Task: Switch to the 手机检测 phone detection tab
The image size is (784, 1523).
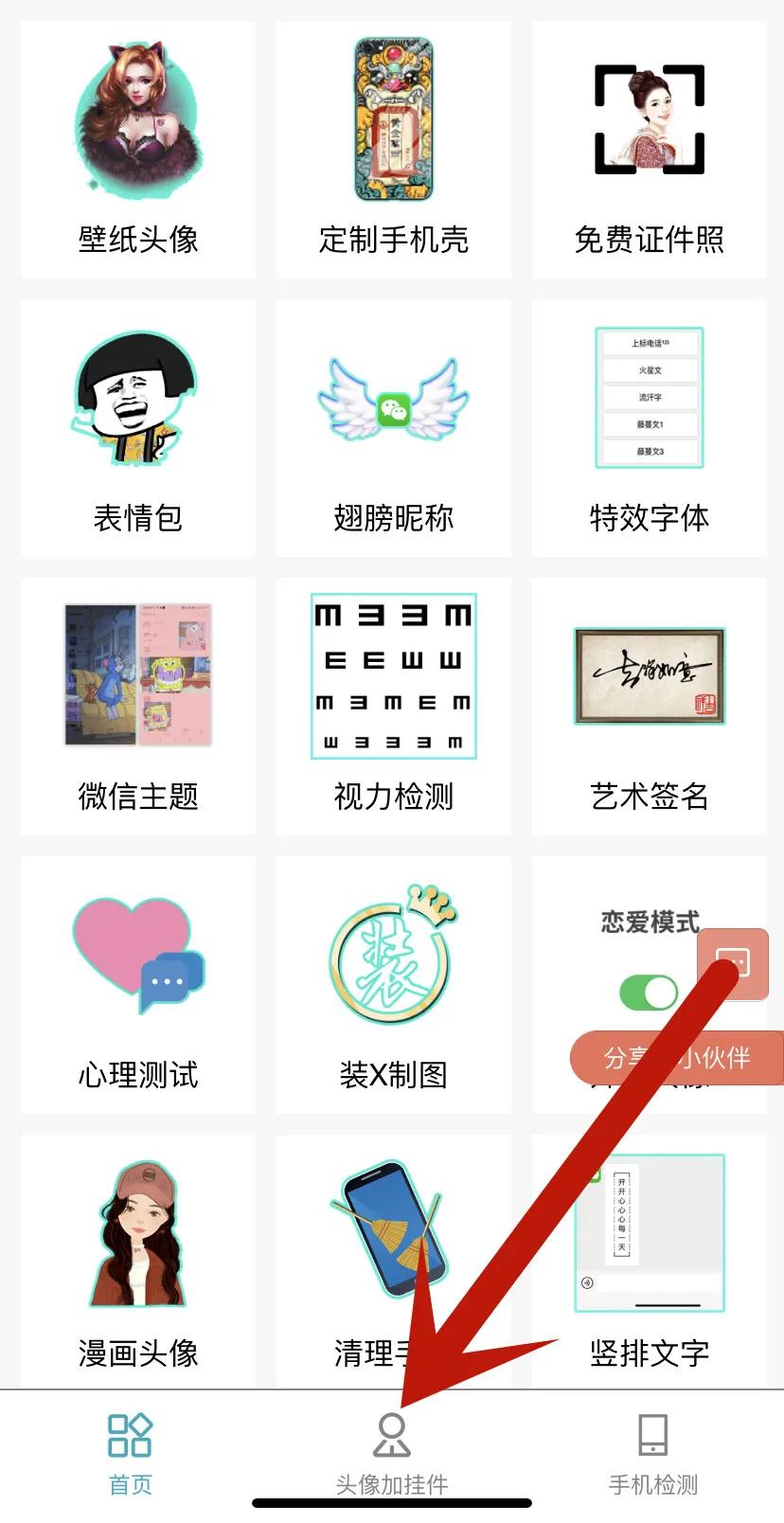Action: coord(653,1451)
